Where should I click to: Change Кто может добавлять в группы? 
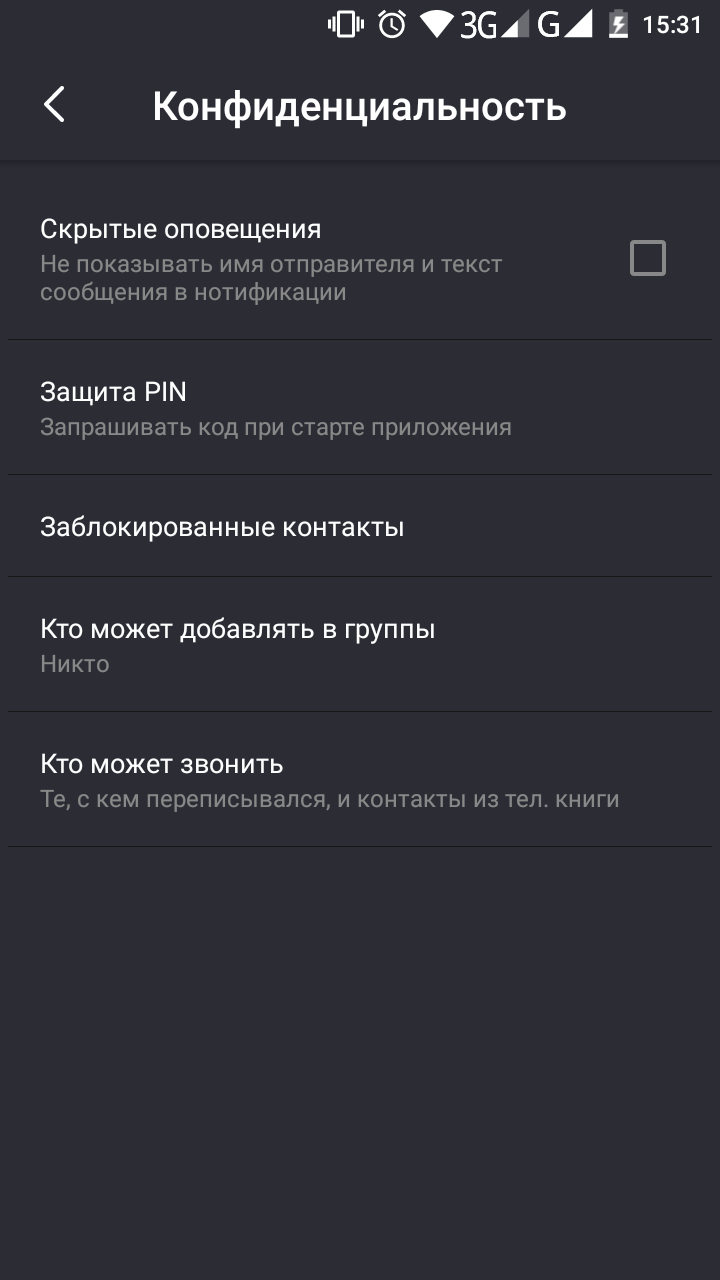click(360, 645)
